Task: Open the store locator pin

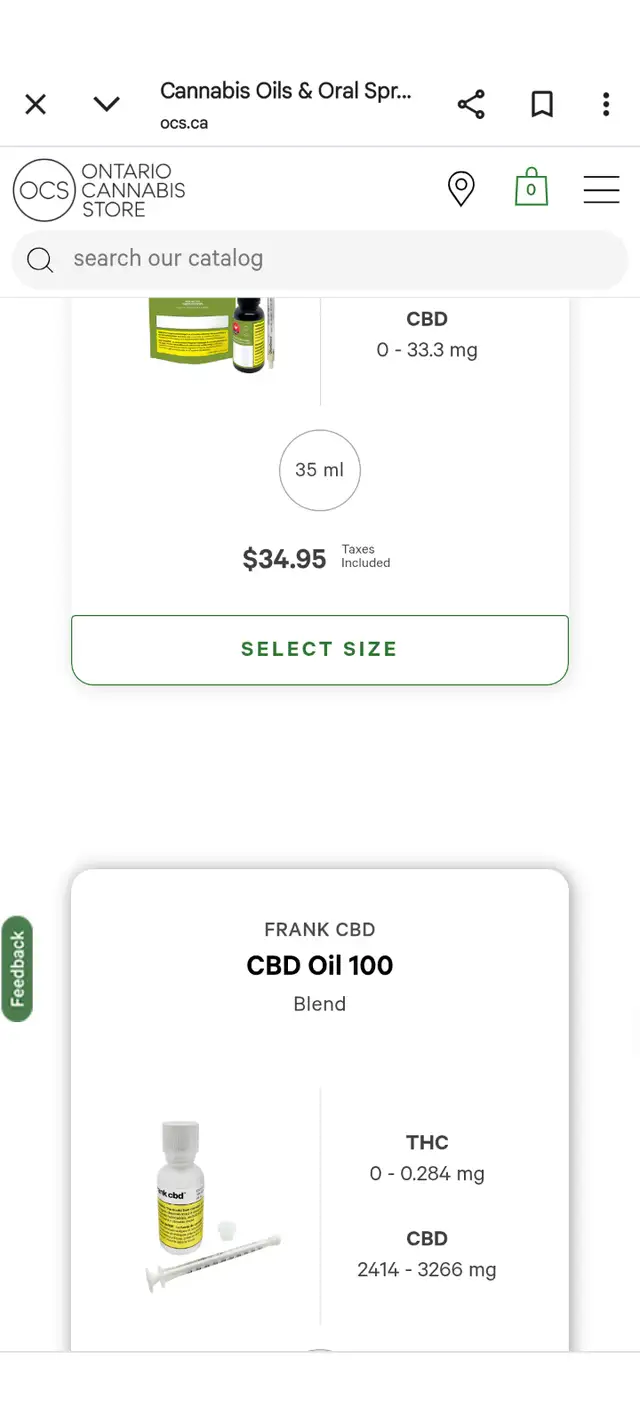Action: point(461,188)
